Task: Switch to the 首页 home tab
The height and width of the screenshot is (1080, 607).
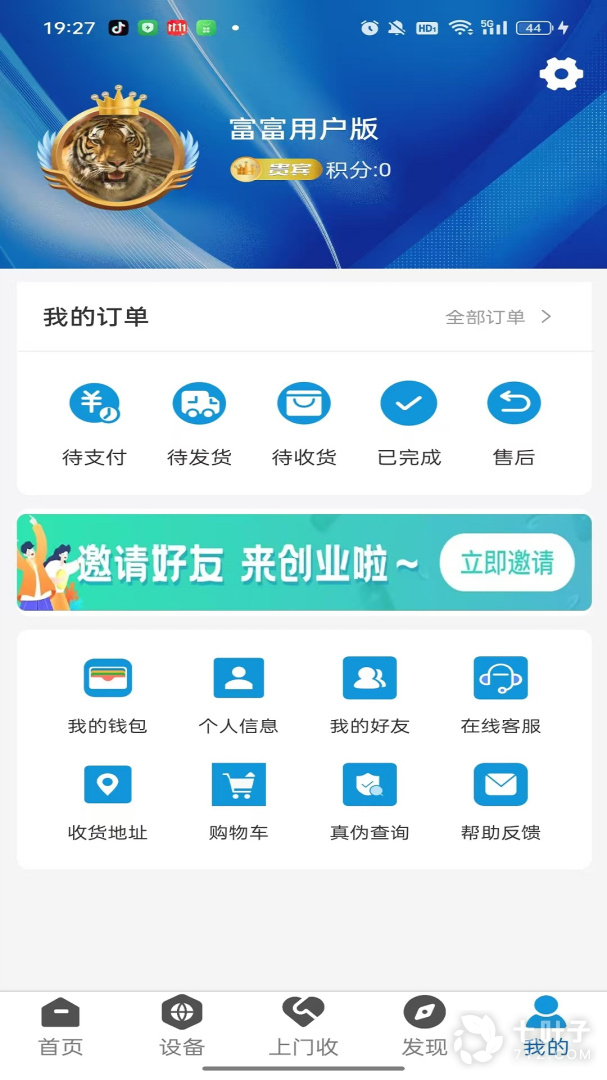Action: pos(61,1027)
